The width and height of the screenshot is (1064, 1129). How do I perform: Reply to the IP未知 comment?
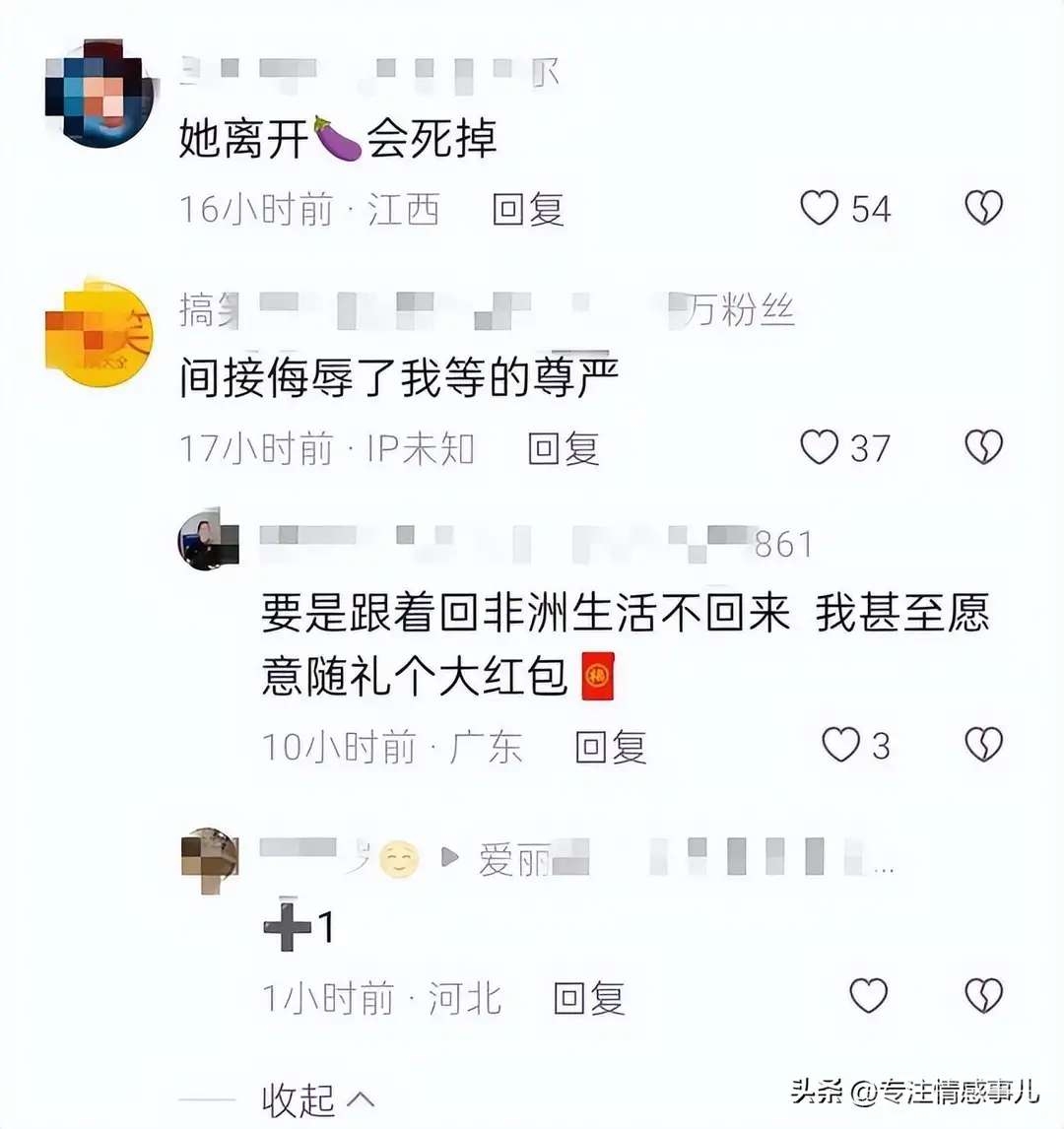(564, 448)
